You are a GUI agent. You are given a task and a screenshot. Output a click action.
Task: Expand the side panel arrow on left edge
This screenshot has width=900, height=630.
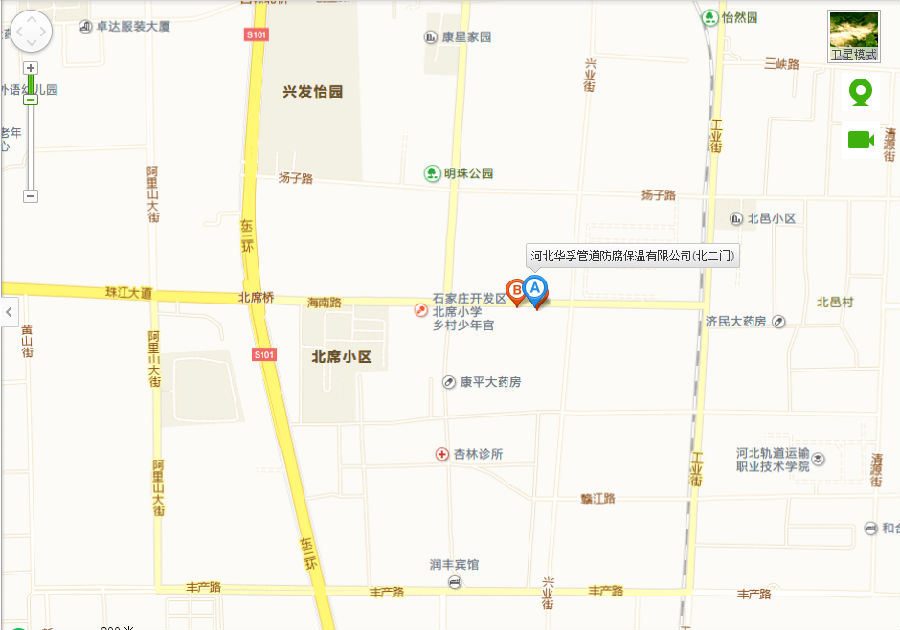(x=9, y=312)
